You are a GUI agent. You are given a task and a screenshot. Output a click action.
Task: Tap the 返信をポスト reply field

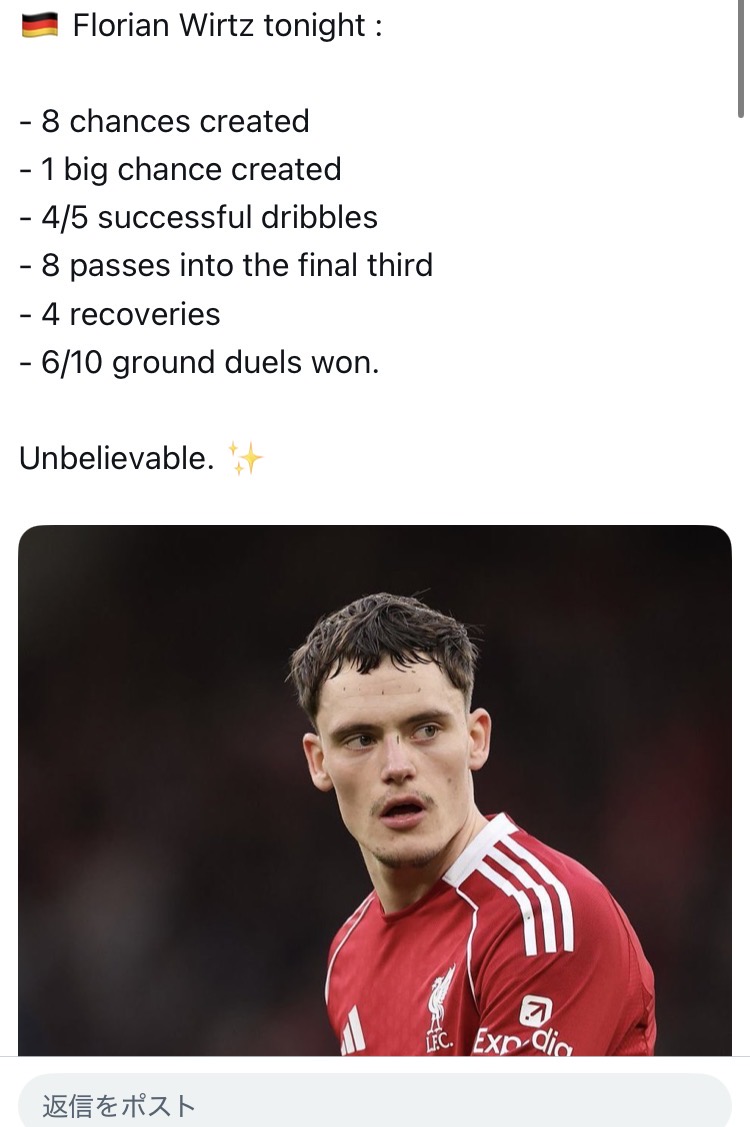point(375,1101)
